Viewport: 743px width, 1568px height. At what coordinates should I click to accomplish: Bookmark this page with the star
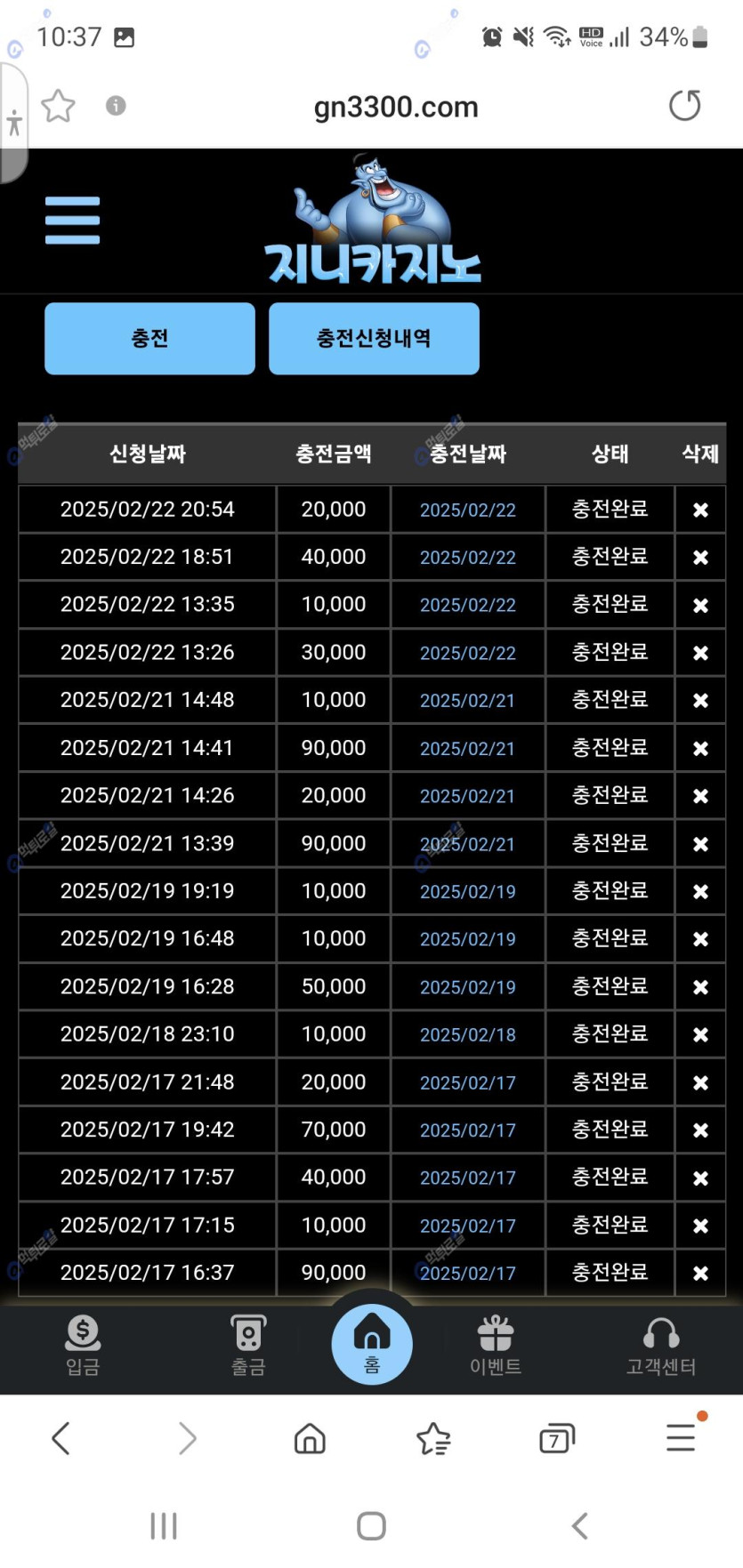click(58, 106)
